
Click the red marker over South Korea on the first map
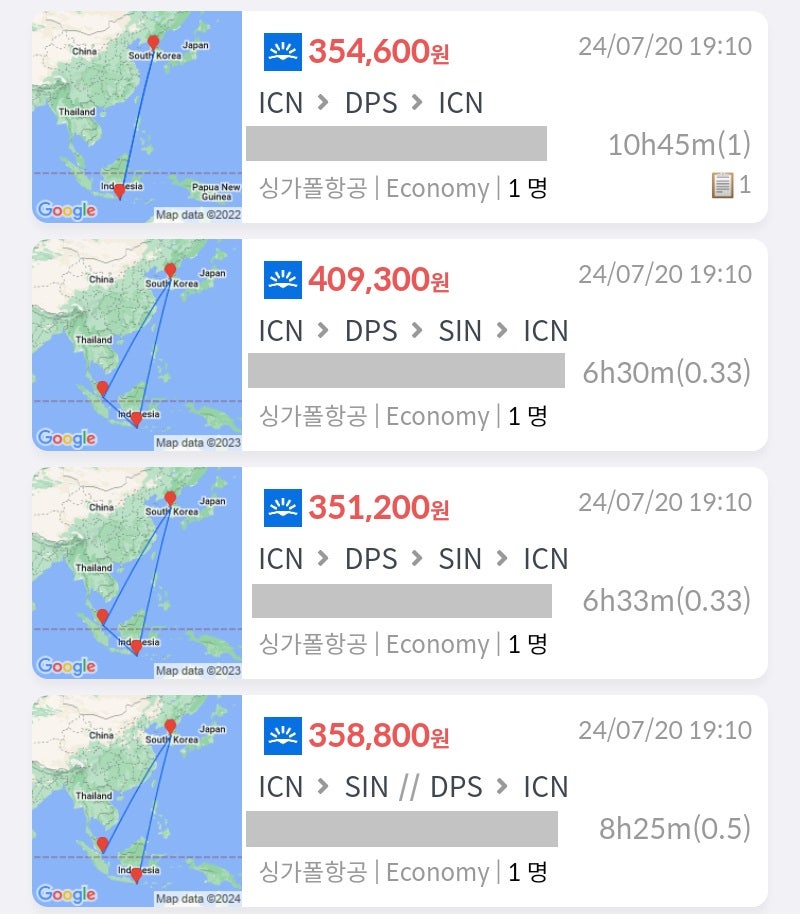[x=153, y=43]
